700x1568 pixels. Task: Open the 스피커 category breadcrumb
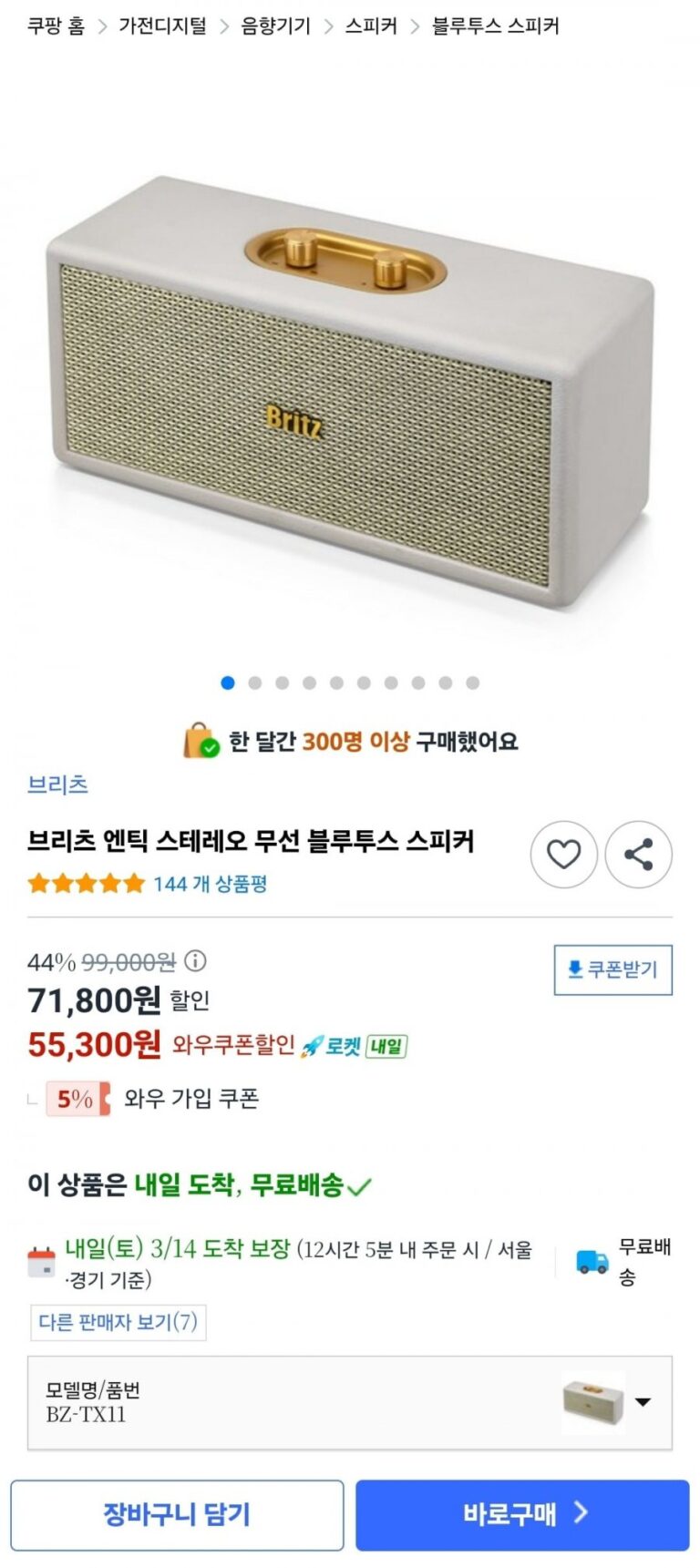tap(371, 26)
